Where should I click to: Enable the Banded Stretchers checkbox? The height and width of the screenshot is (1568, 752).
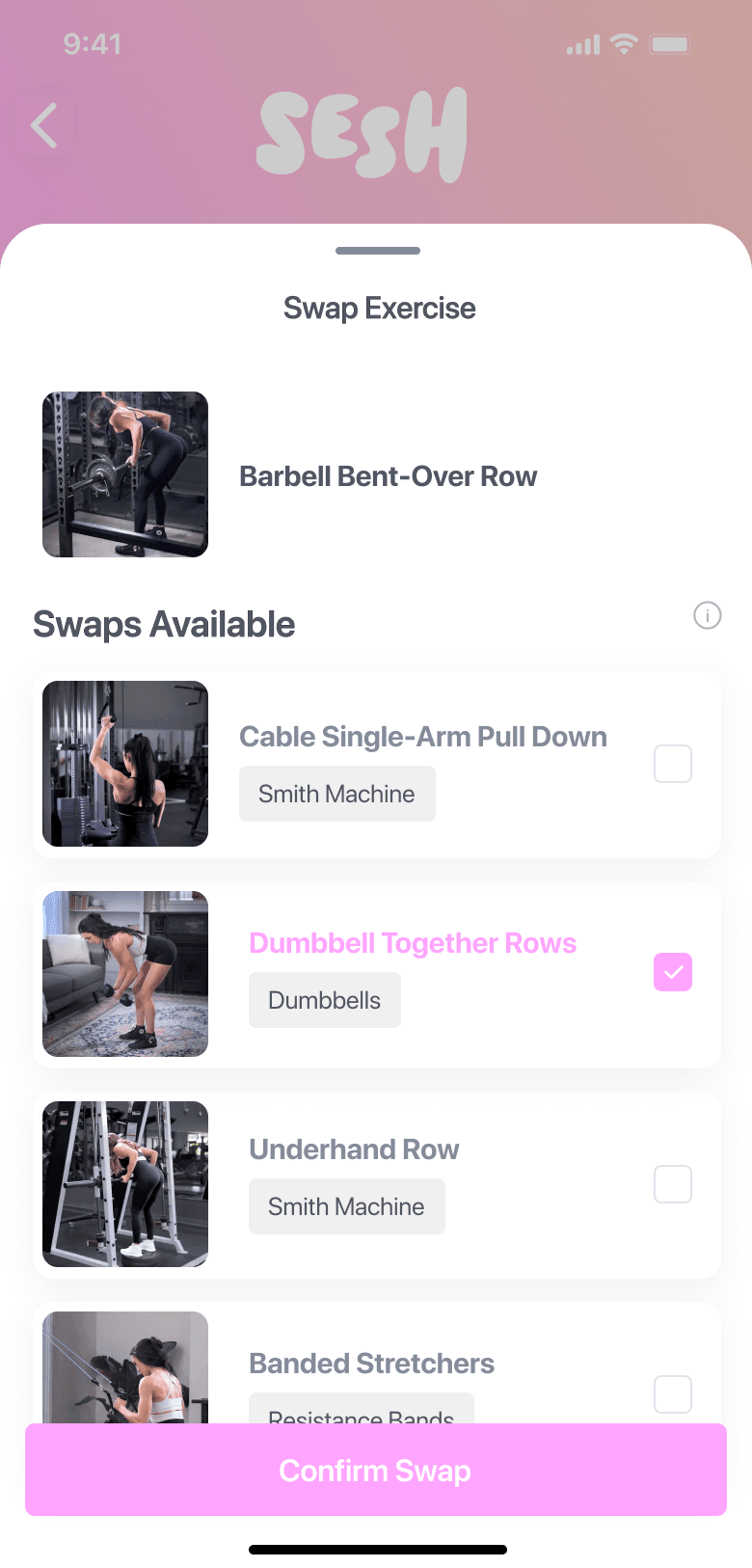coord(672,1393)
